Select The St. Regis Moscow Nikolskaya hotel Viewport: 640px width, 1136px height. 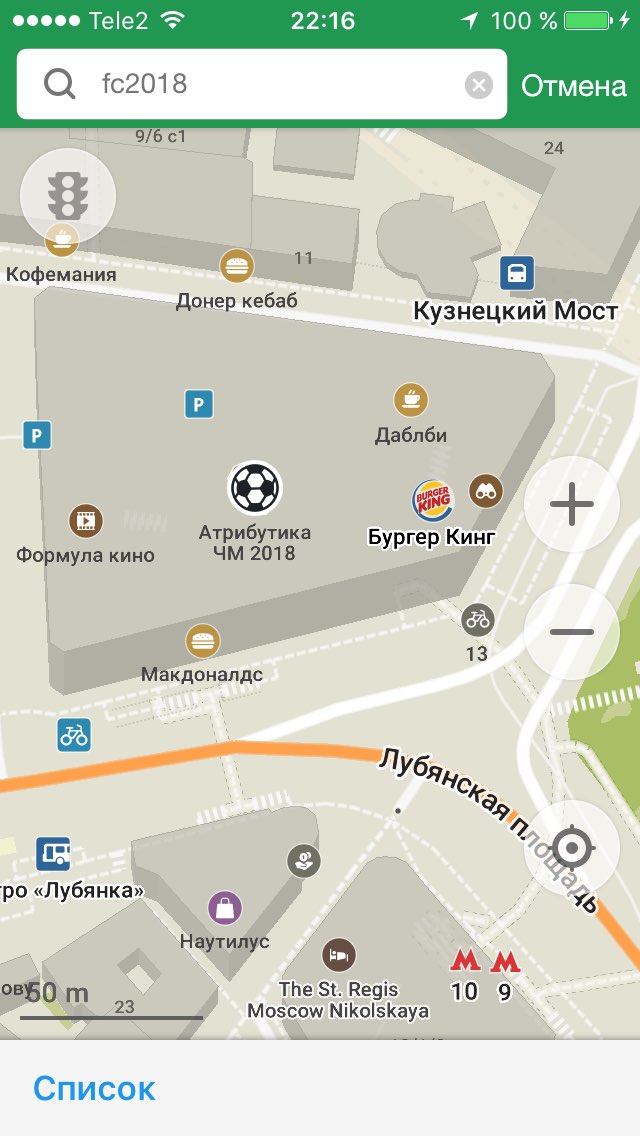click(x=338, y=956)
